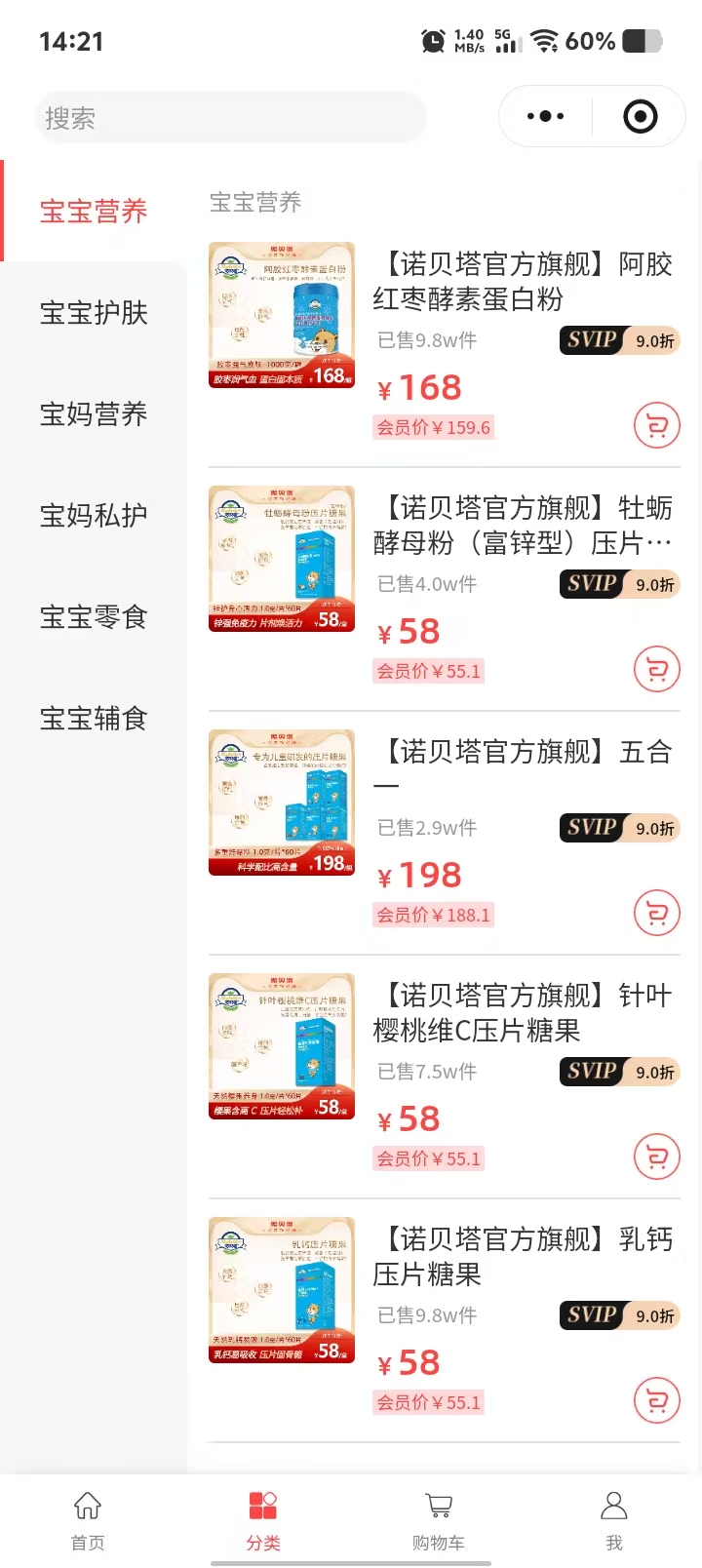
Task: Select the 宝妈营养 category
Action: point(94,414)
